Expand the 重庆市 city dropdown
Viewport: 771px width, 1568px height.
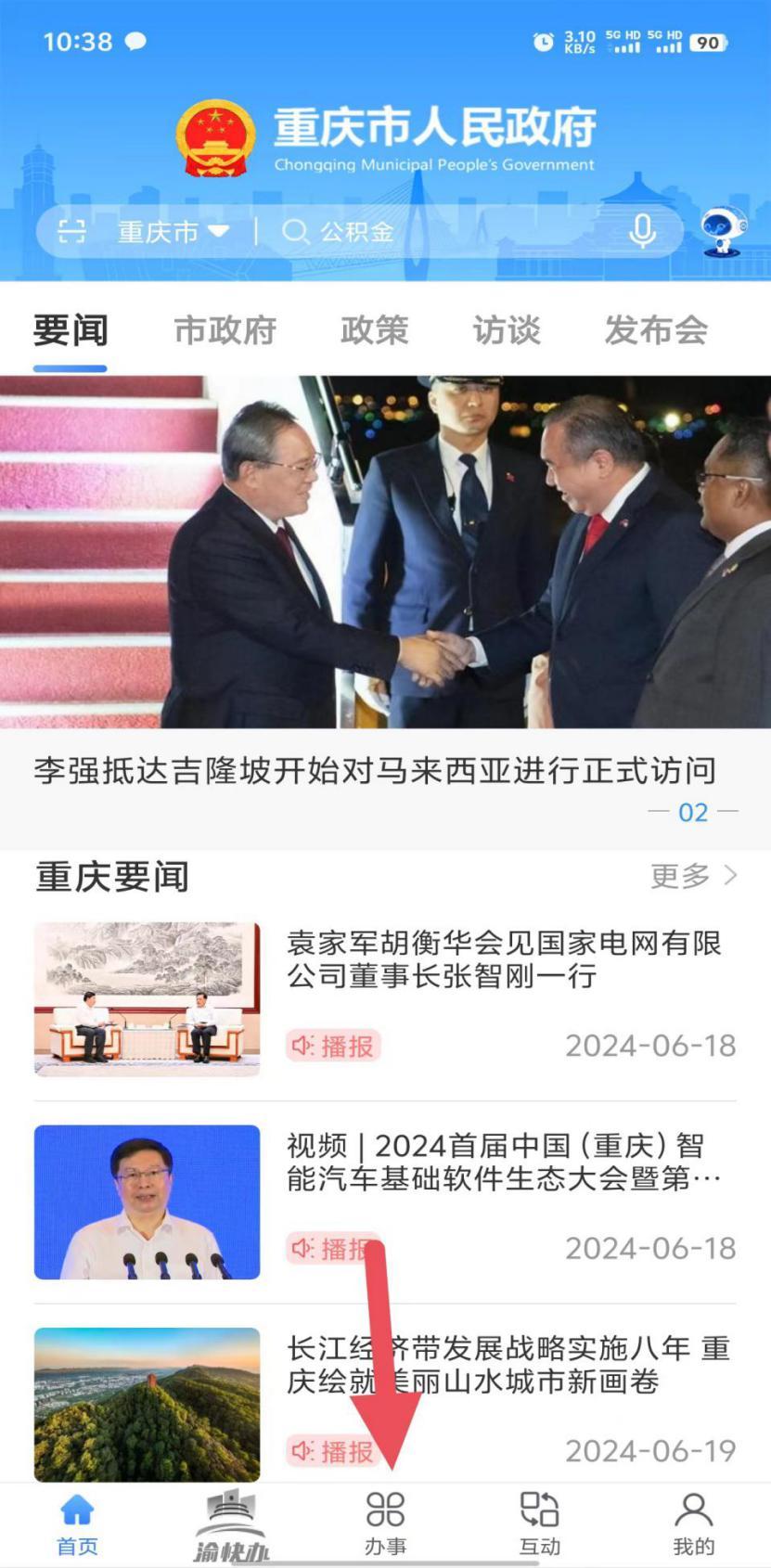click(173, 231)
